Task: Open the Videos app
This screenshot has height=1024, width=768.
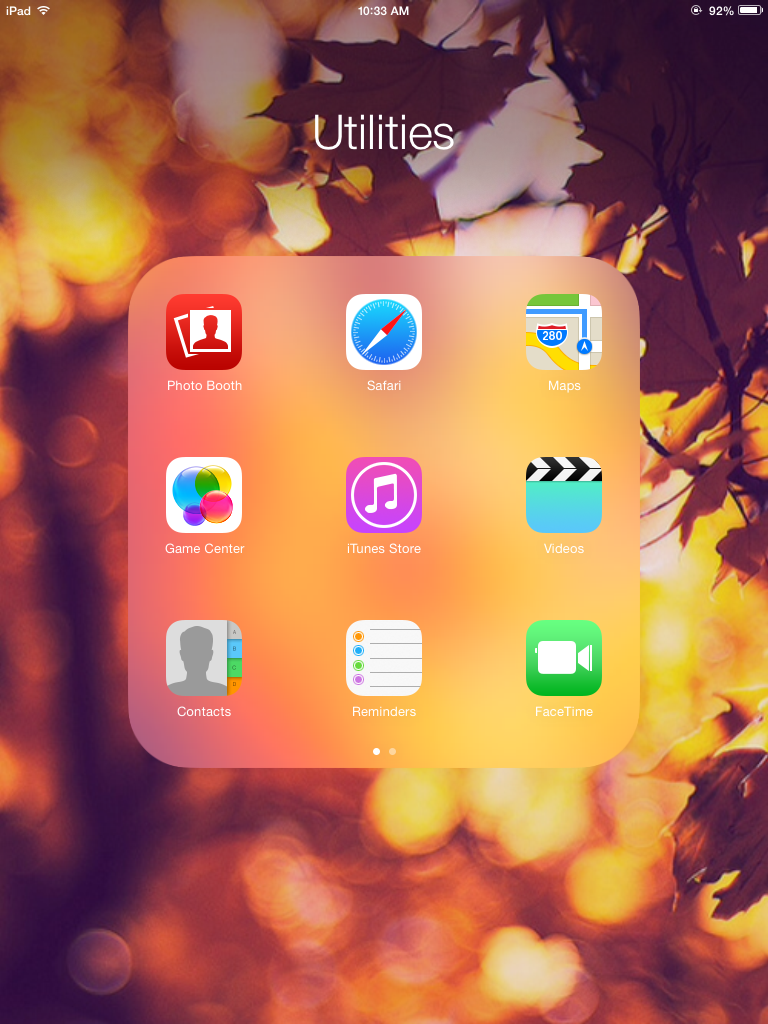Action: 564,495
